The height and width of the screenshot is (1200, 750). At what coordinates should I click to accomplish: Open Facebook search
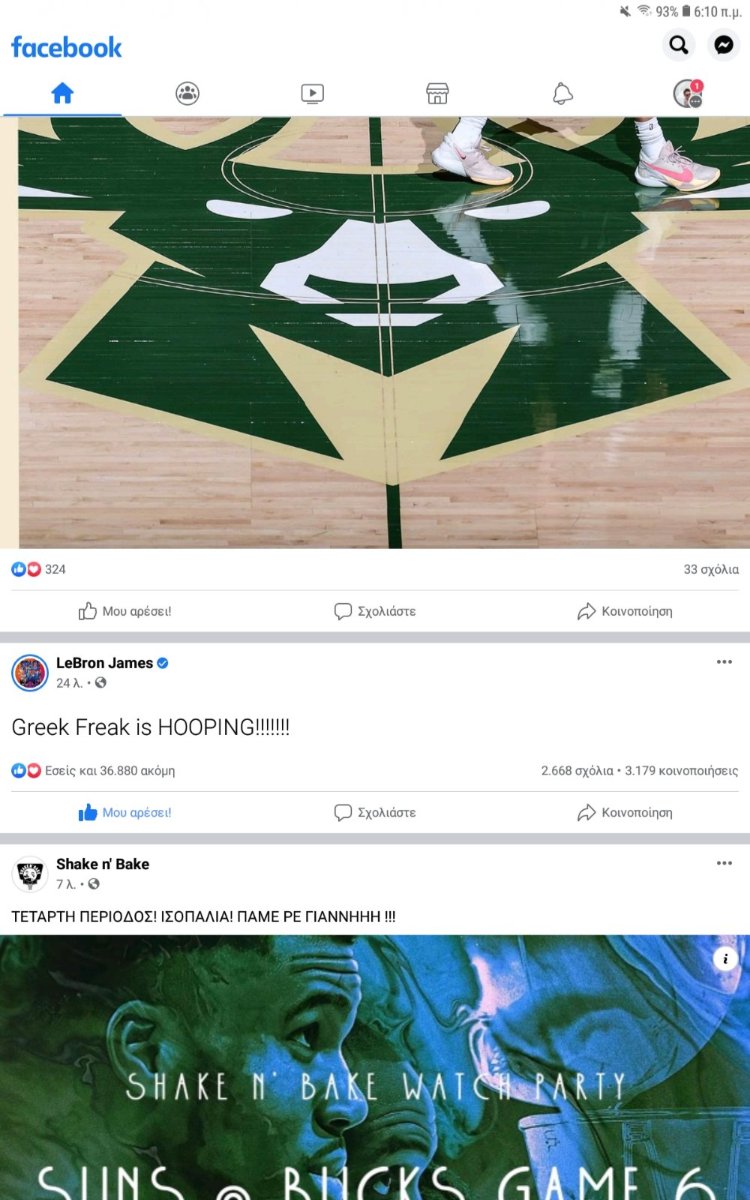pyautogui.click(x=679, y=45)
